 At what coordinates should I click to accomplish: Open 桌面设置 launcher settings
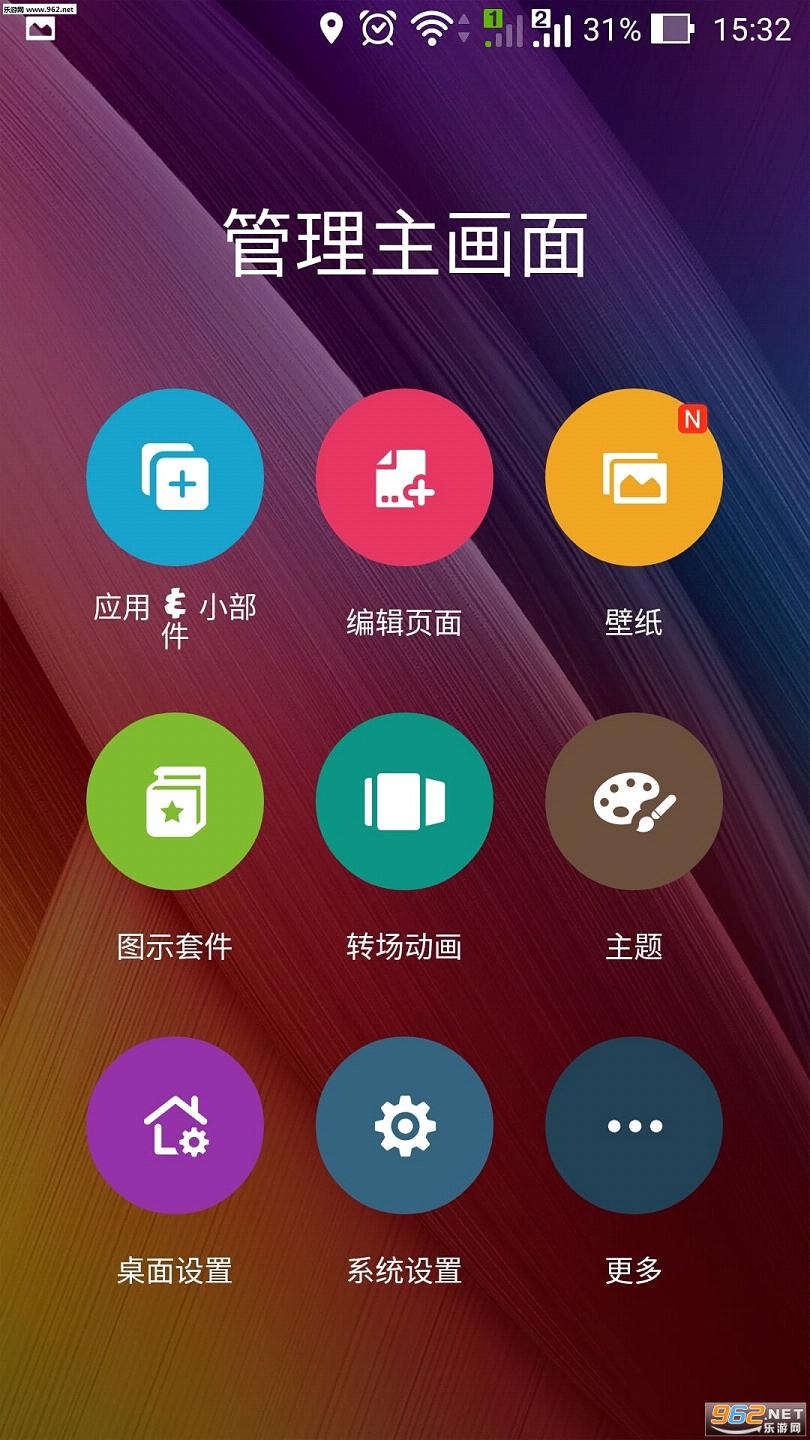(x=175, y=1125)
